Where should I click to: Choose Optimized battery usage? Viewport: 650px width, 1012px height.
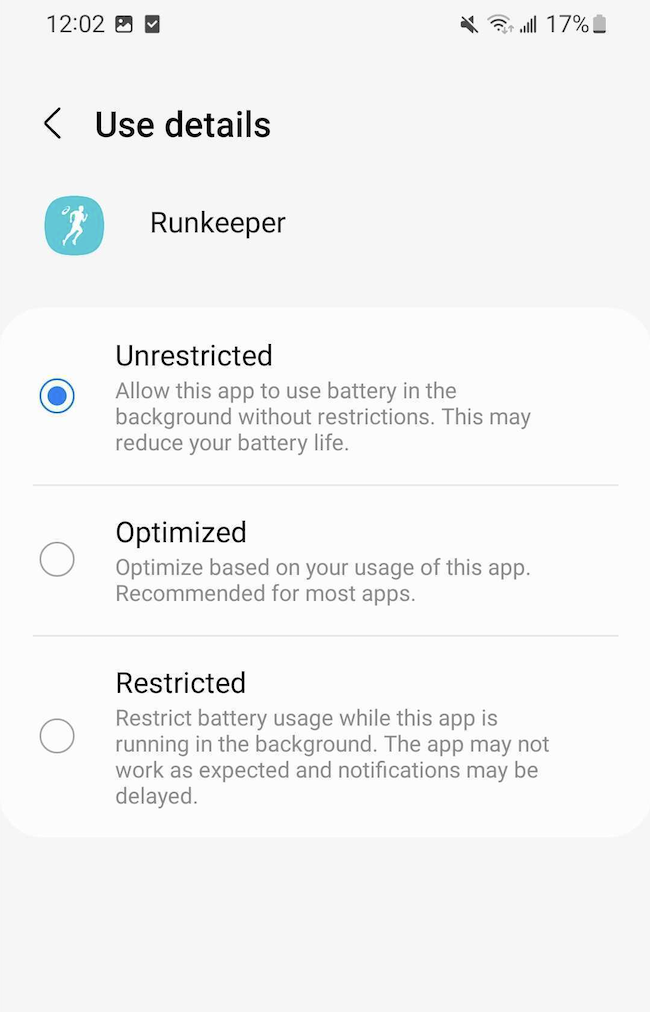coord(57,559)
